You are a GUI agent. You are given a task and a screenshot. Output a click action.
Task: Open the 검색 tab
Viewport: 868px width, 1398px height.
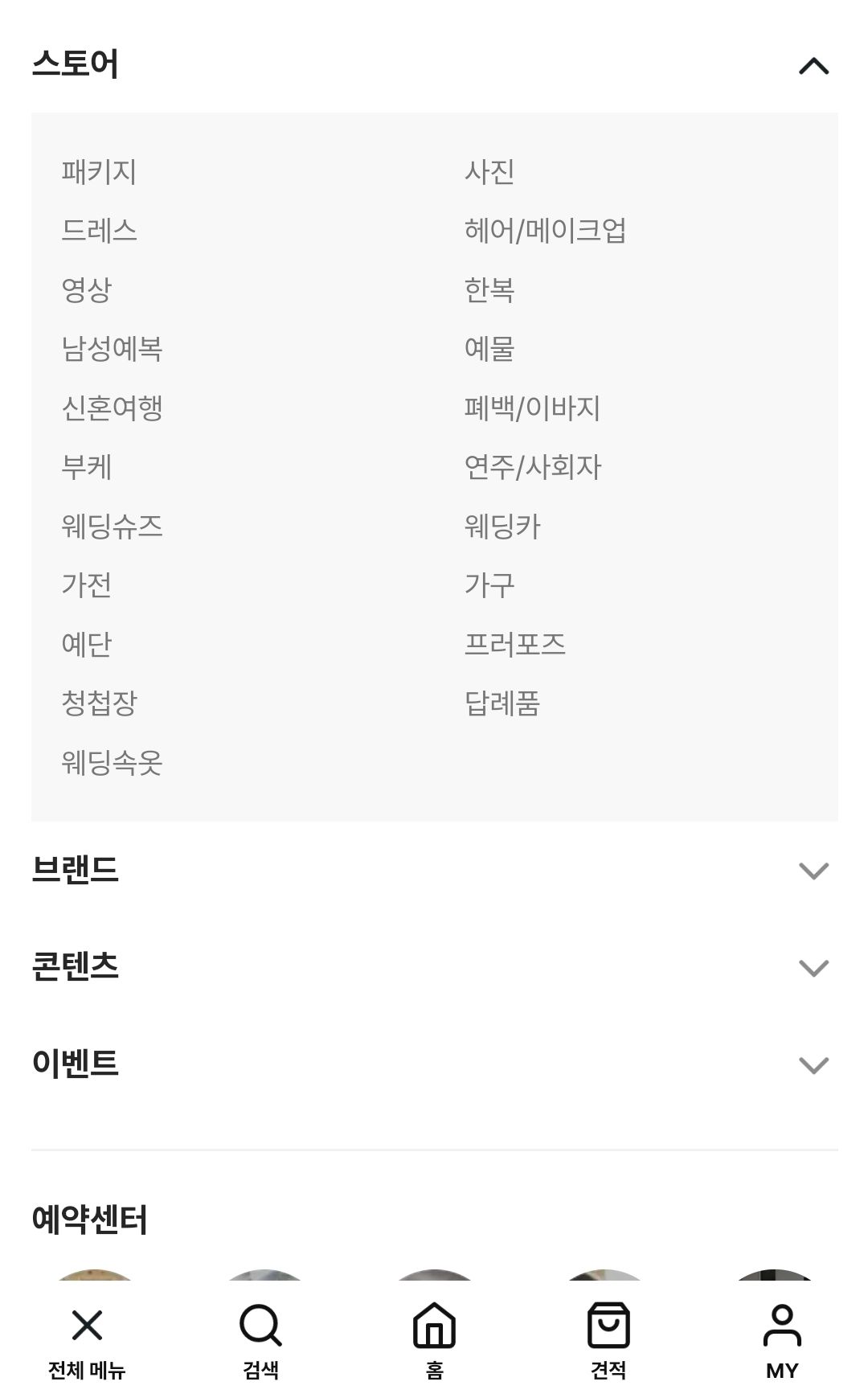click(x=260, y=1342)
